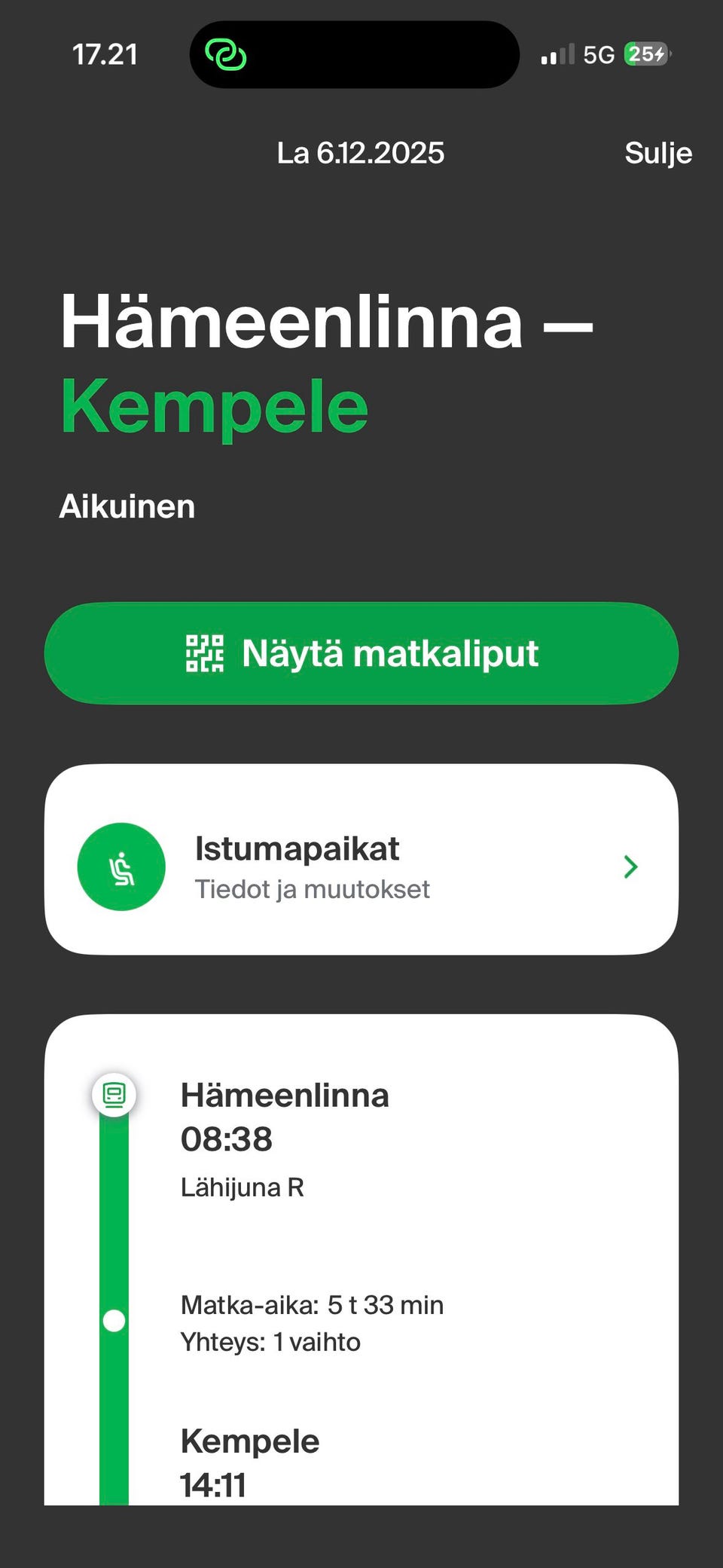This screenshot has height=1568, width=723.
Task: Tap Näytä matkaliput to show tickets
Action: [x=361, y=653]
